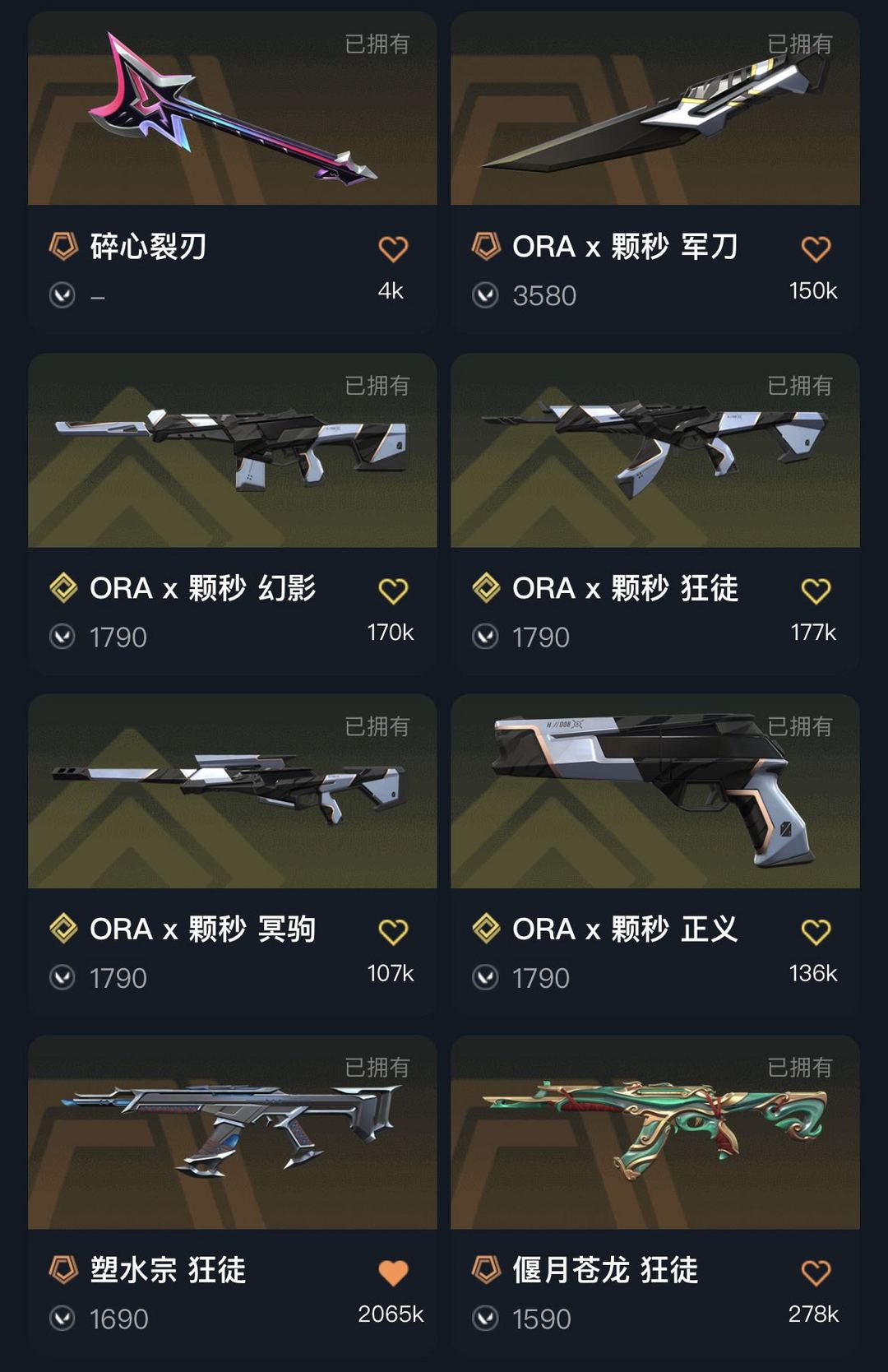Select the ORA x 颗秒 冥驹 card

[232, 794]
